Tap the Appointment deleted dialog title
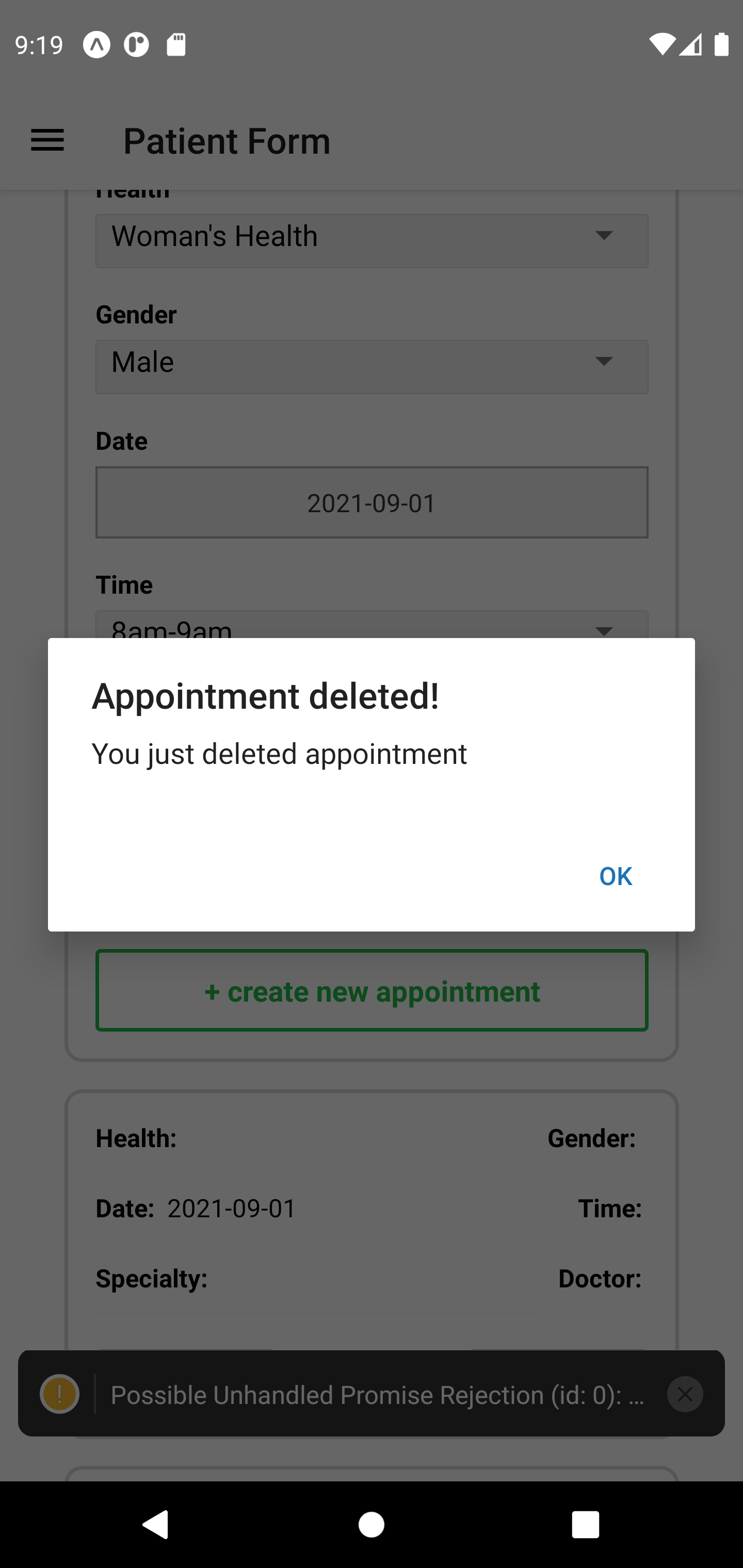This screenshot has width=743, height=1568. 265,696
